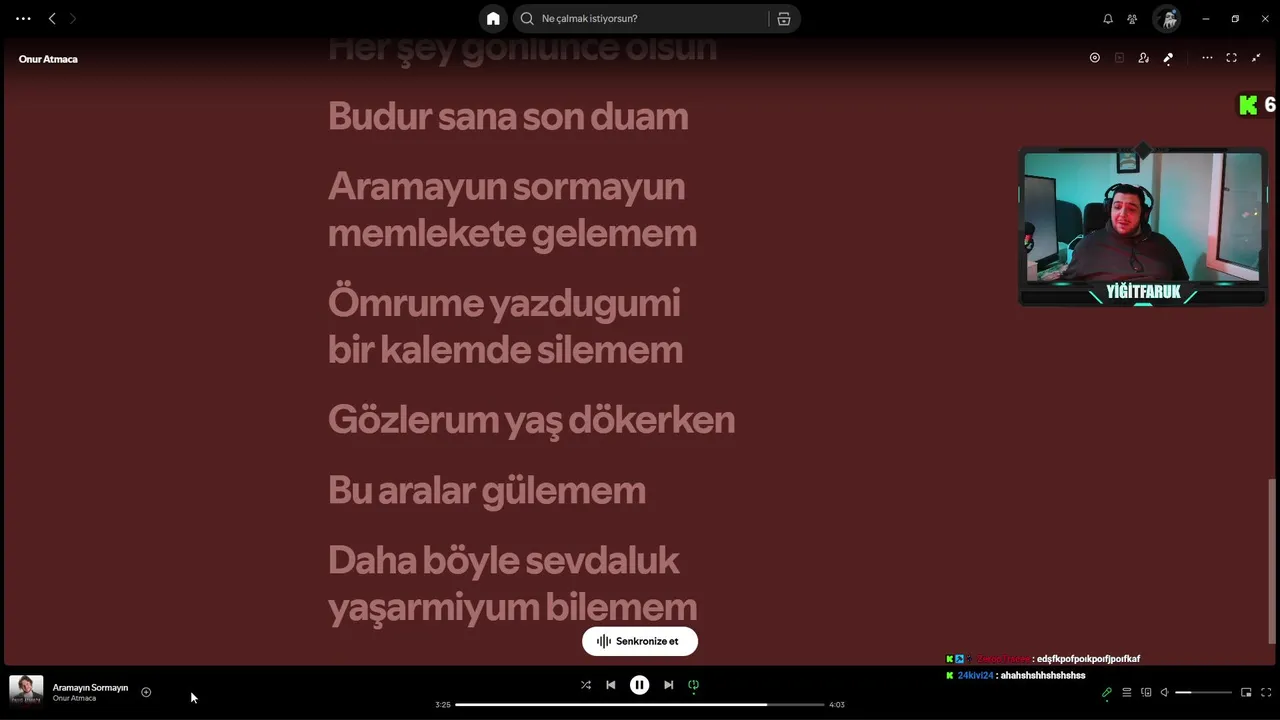Viewport: 1280px width, 720px height.
Task: Tap the Senkronize et button
Action: [x=640, y=641]
